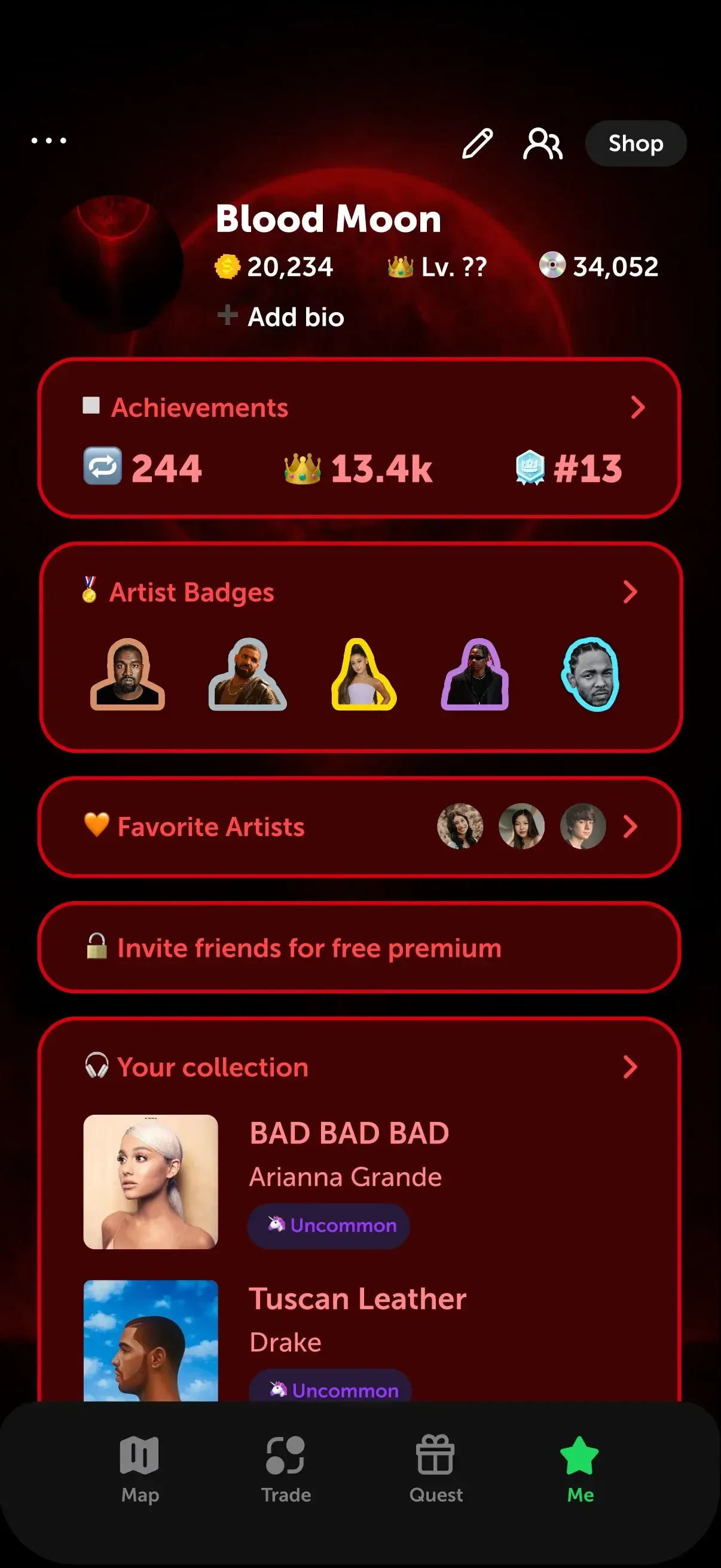
Task: Tap the Blood Moon profile picture
Action: (x=114, y=264)
